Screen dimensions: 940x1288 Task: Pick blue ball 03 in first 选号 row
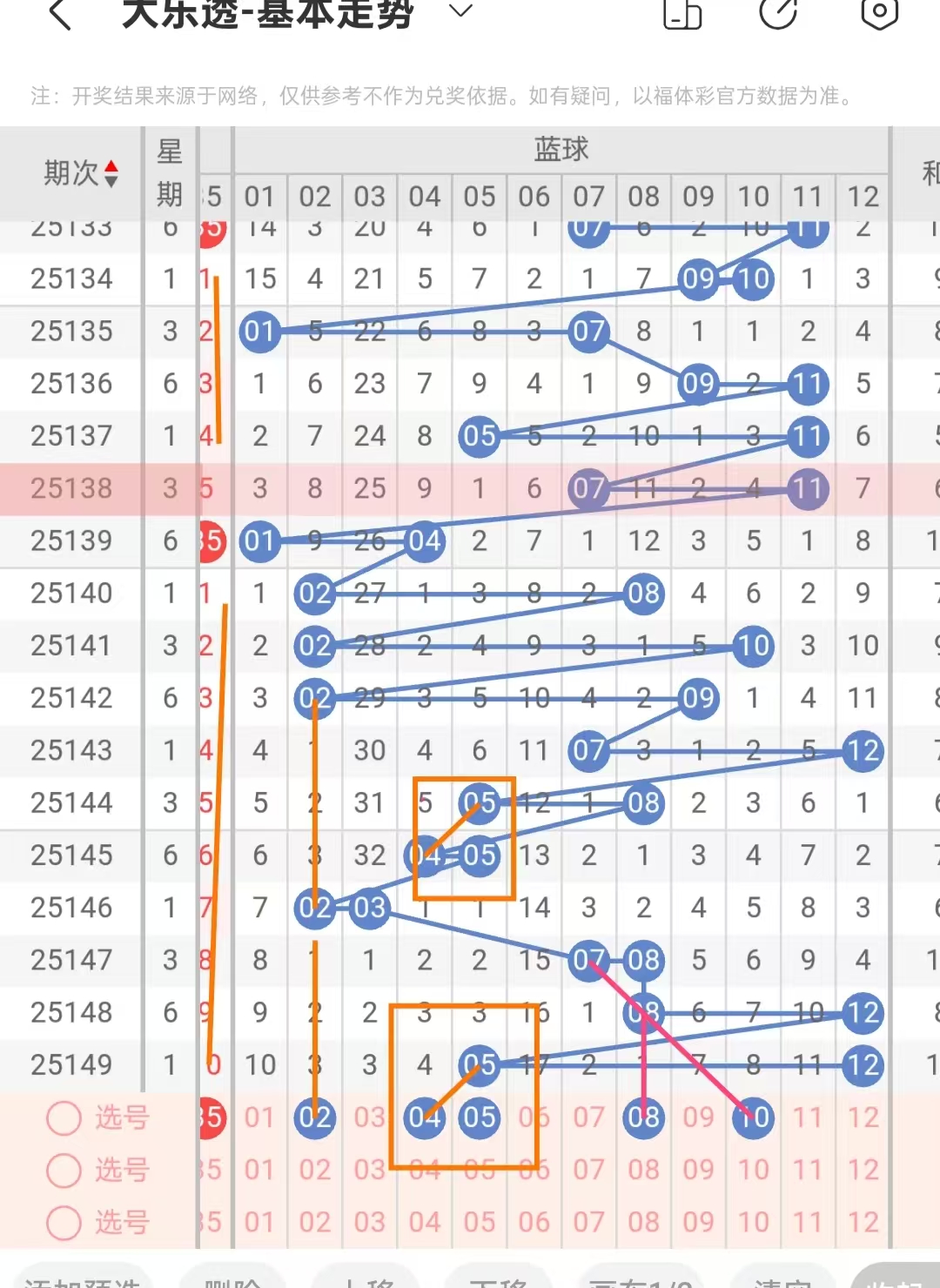coord(370,1117)
